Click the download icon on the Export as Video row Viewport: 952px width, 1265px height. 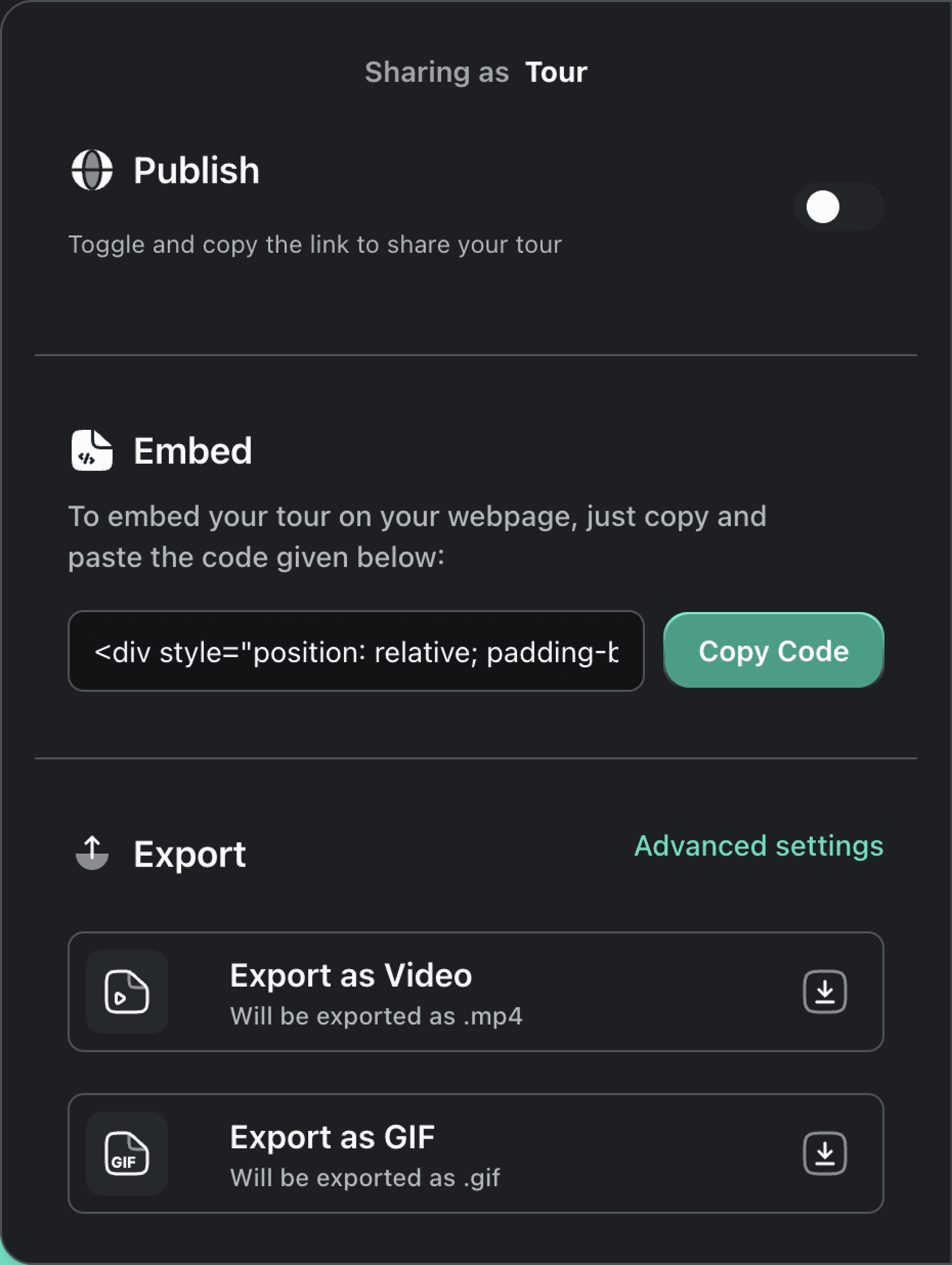(824, 991)
